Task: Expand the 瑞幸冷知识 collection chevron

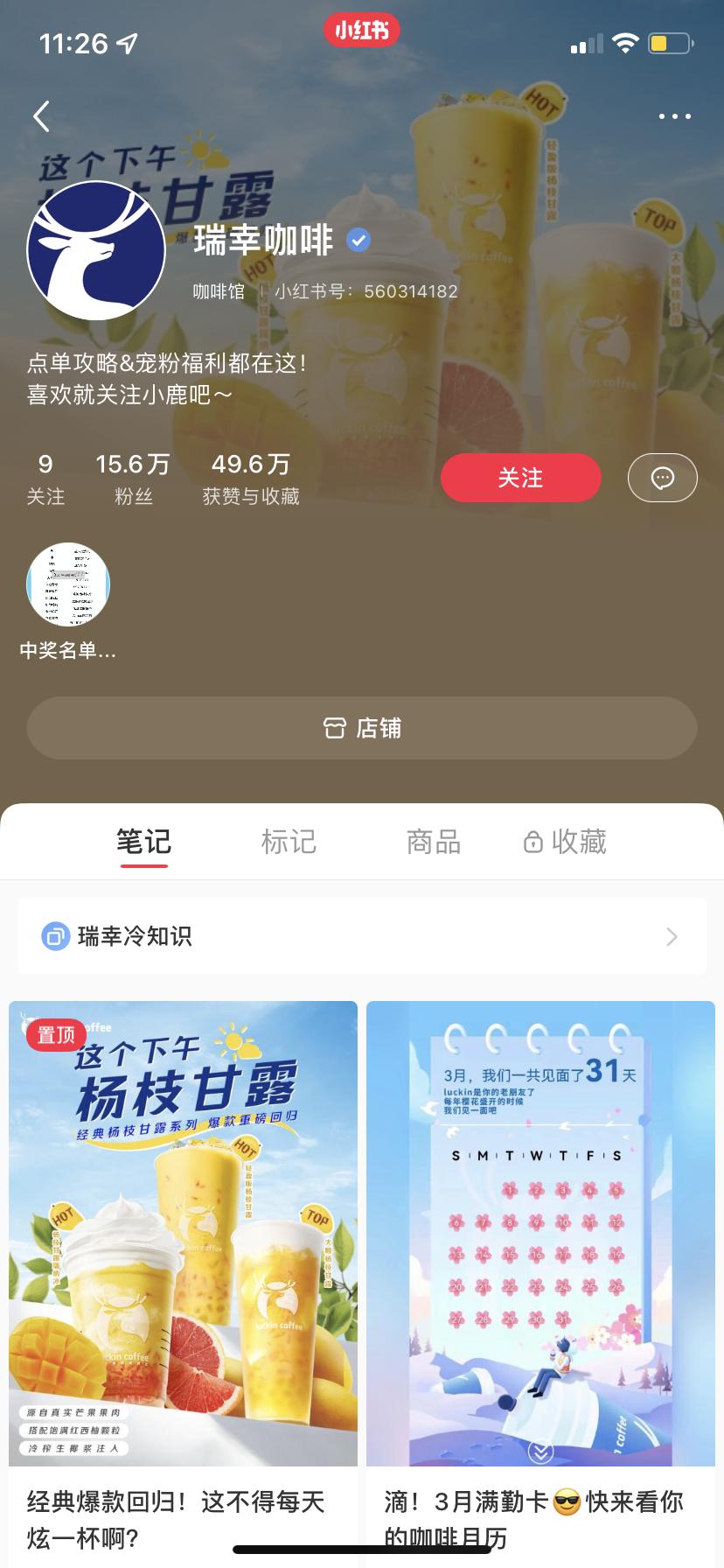Action: (x=672, y=936)
